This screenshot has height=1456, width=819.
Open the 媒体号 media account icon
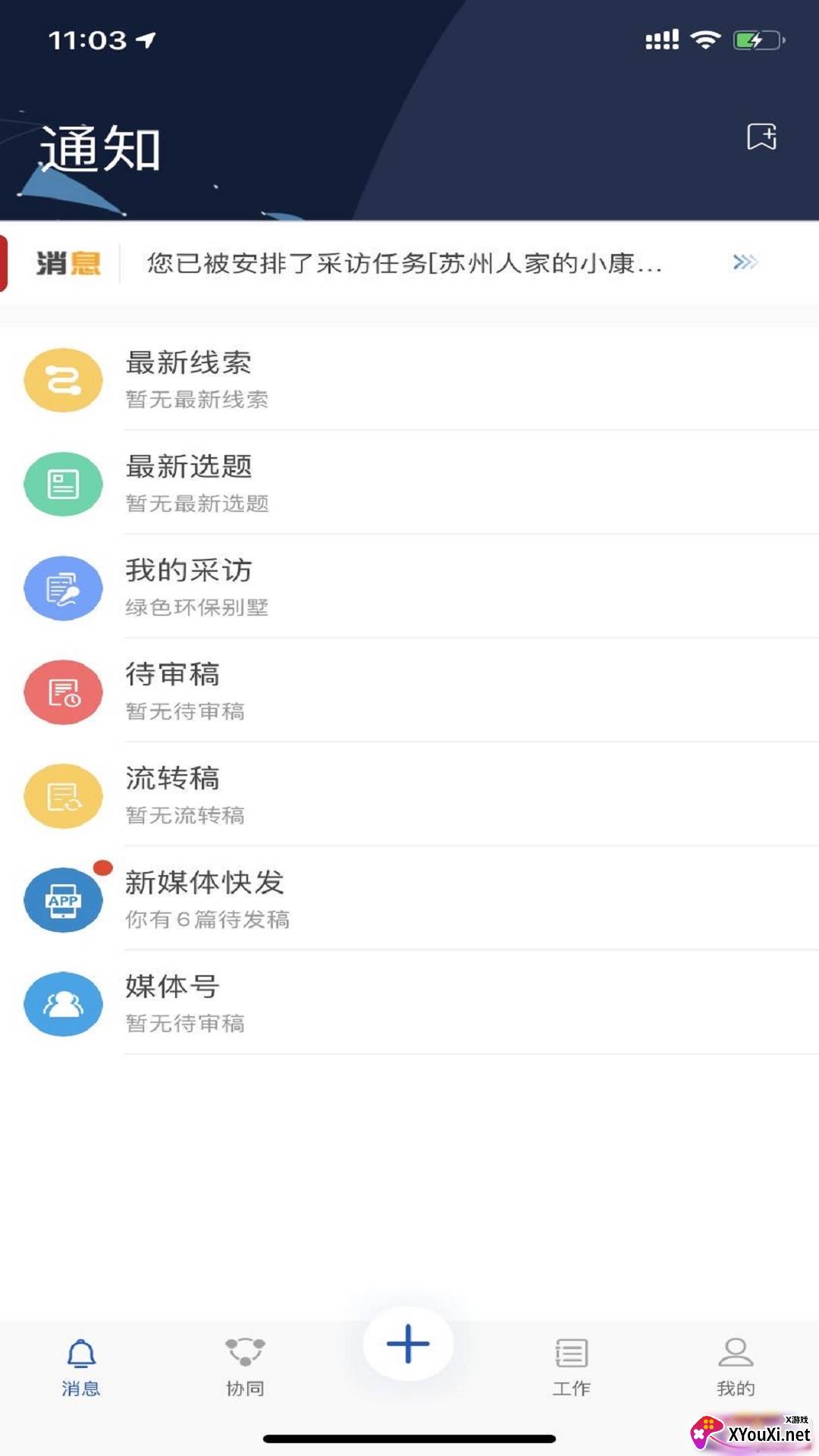pos(63,1004)
